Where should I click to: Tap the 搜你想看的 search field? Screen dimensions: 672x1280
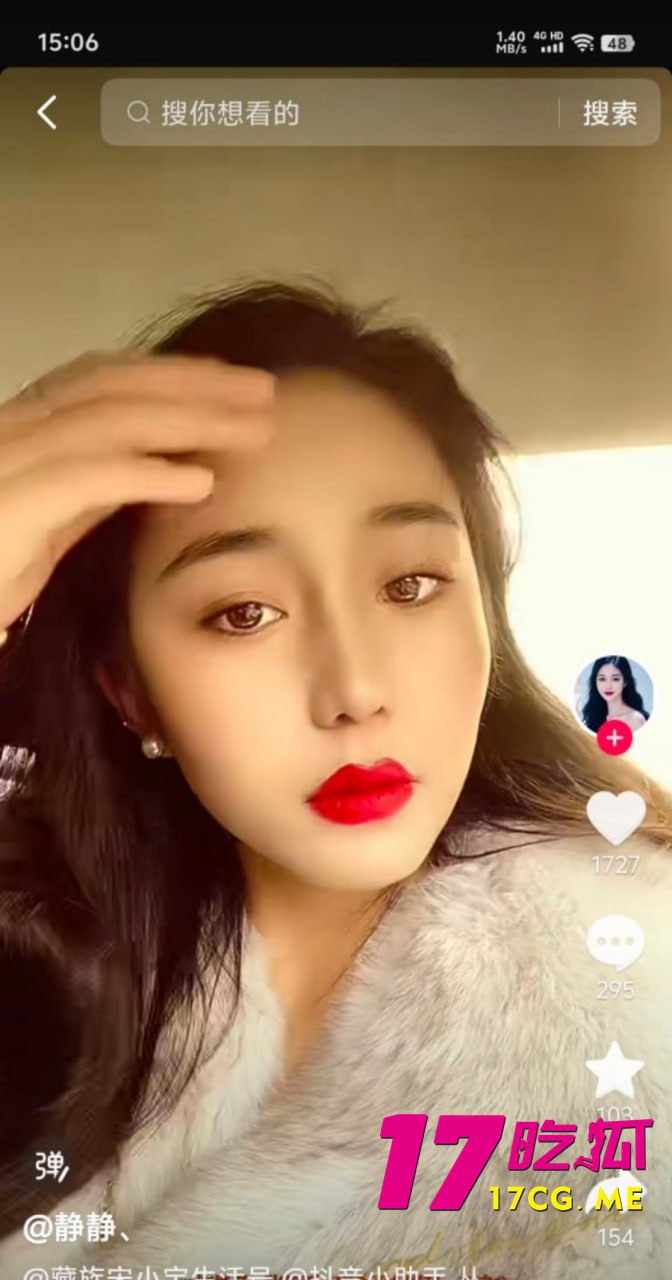[x=330, y=113]
